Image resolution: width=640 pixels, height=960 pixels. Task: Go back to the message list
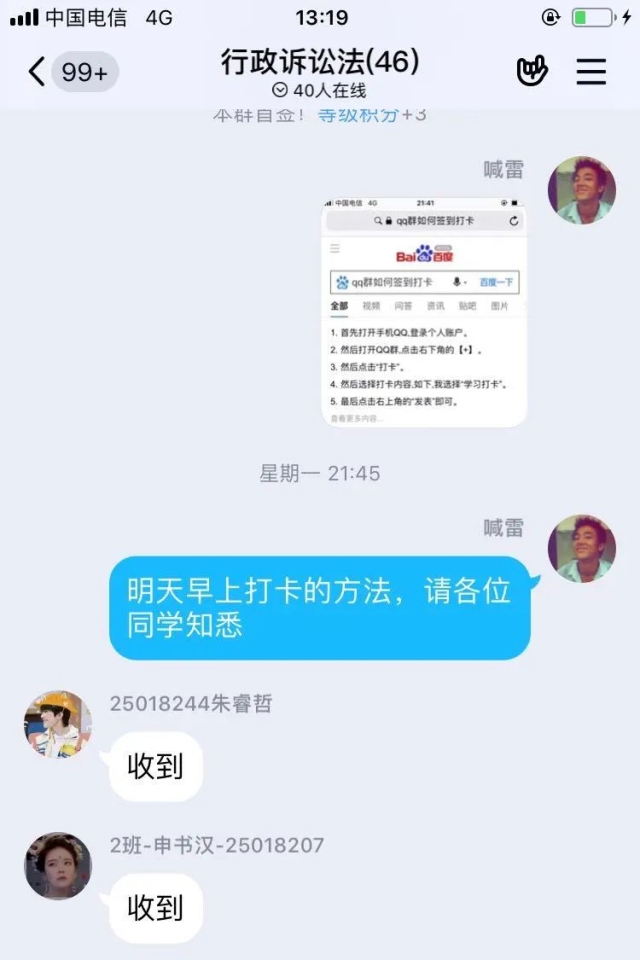tap(38, 71)
